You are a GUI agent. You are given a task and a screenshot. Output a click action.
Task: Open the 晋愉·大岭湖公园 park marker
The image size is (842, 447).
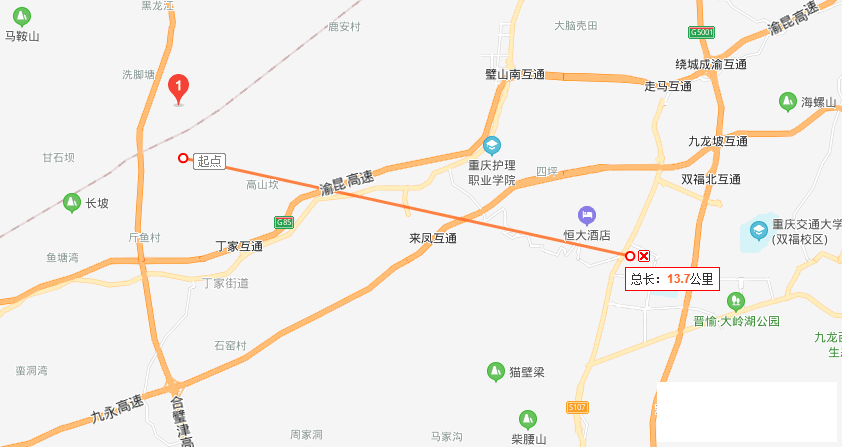[737, 301]
